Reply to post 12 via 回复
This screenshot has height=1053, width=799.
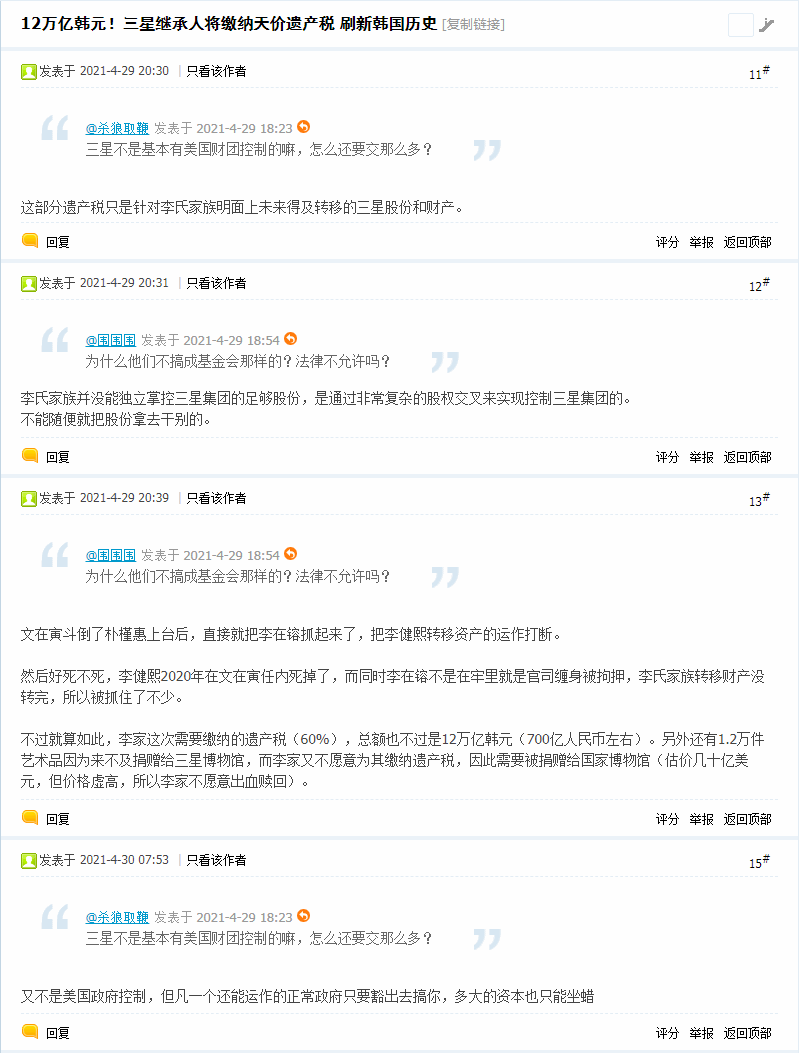pos(57,457)
